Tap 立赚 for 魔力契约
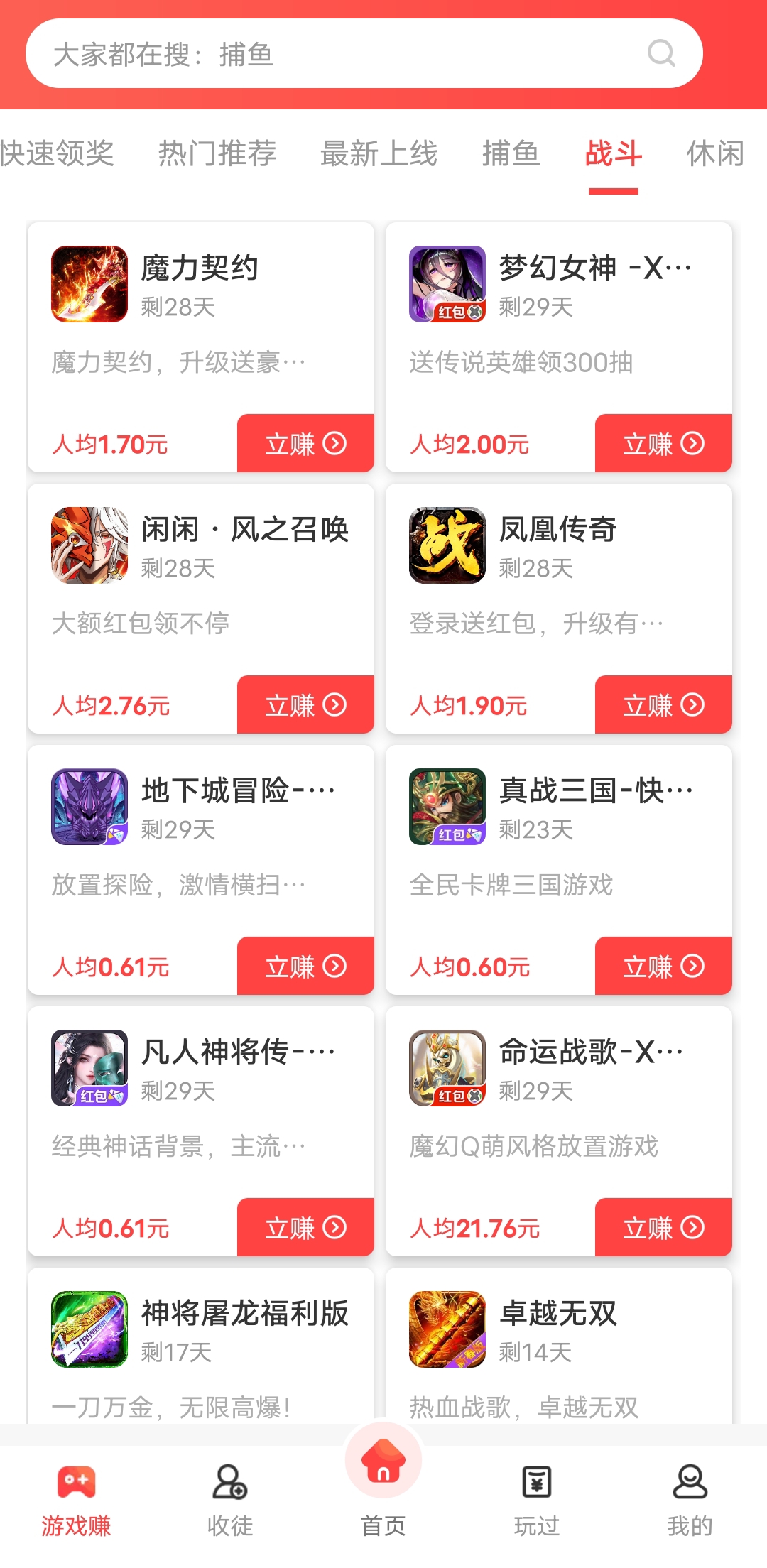This screenshot has height=1568, width=767. click(305, 443)
